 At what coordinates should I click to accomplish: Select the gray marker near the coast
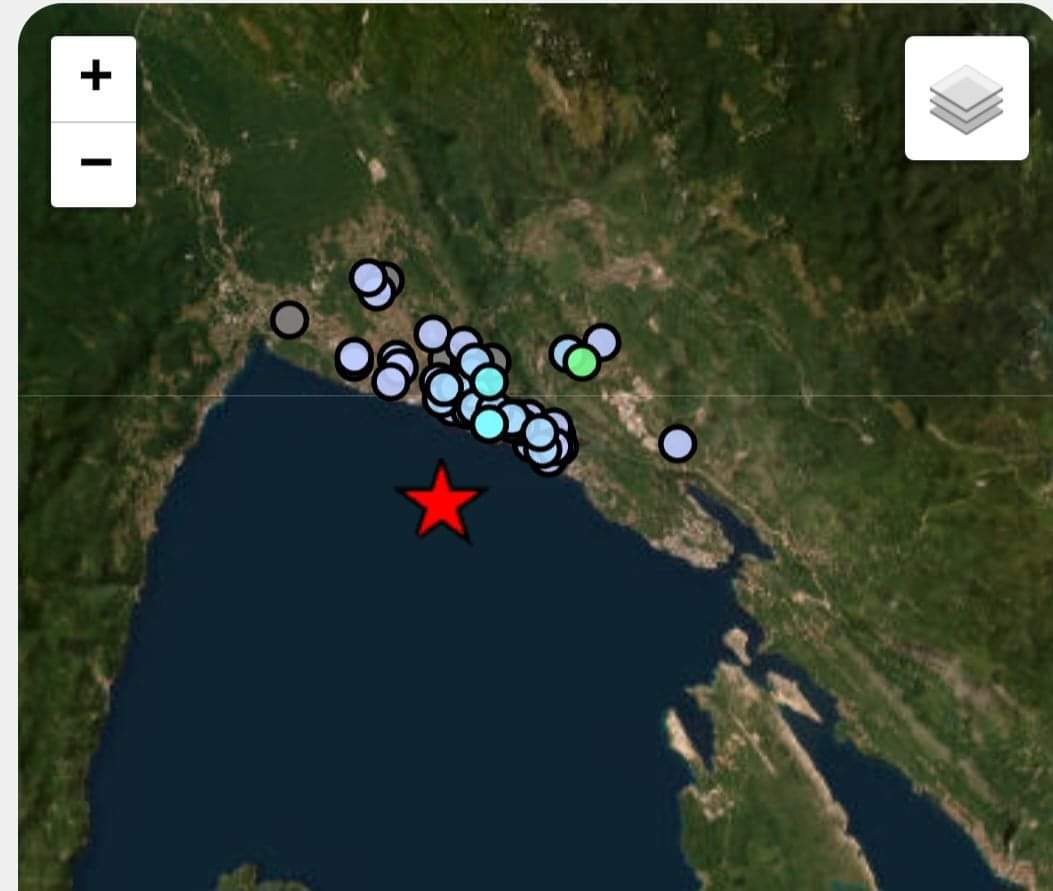tap(290, 320)
